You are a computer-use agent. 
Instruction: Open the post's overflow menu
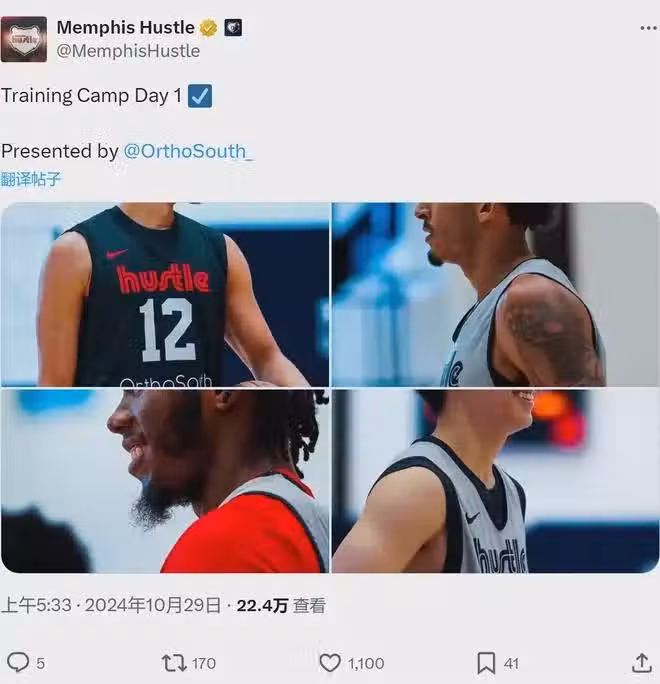pos(648,28)
